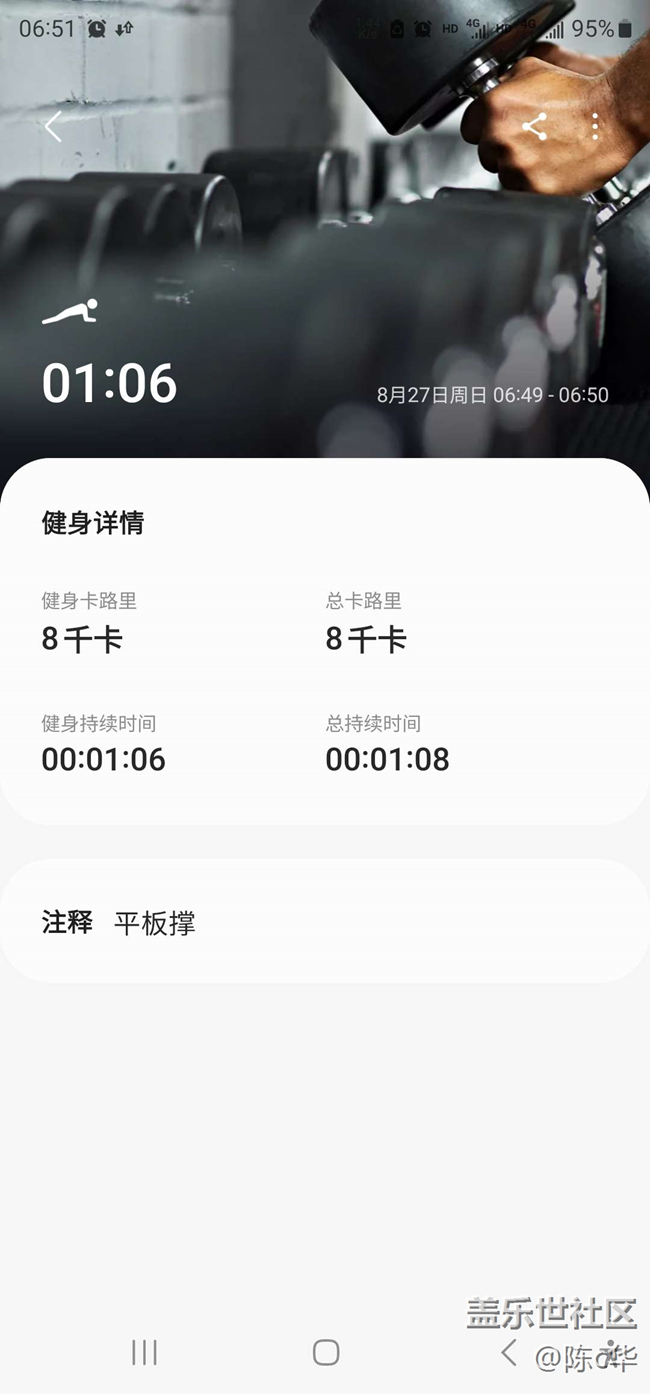Image resolution: width=650 pixels, height=1394 pixels.
Task: Tap the system home button
Action: [326, 1352]
